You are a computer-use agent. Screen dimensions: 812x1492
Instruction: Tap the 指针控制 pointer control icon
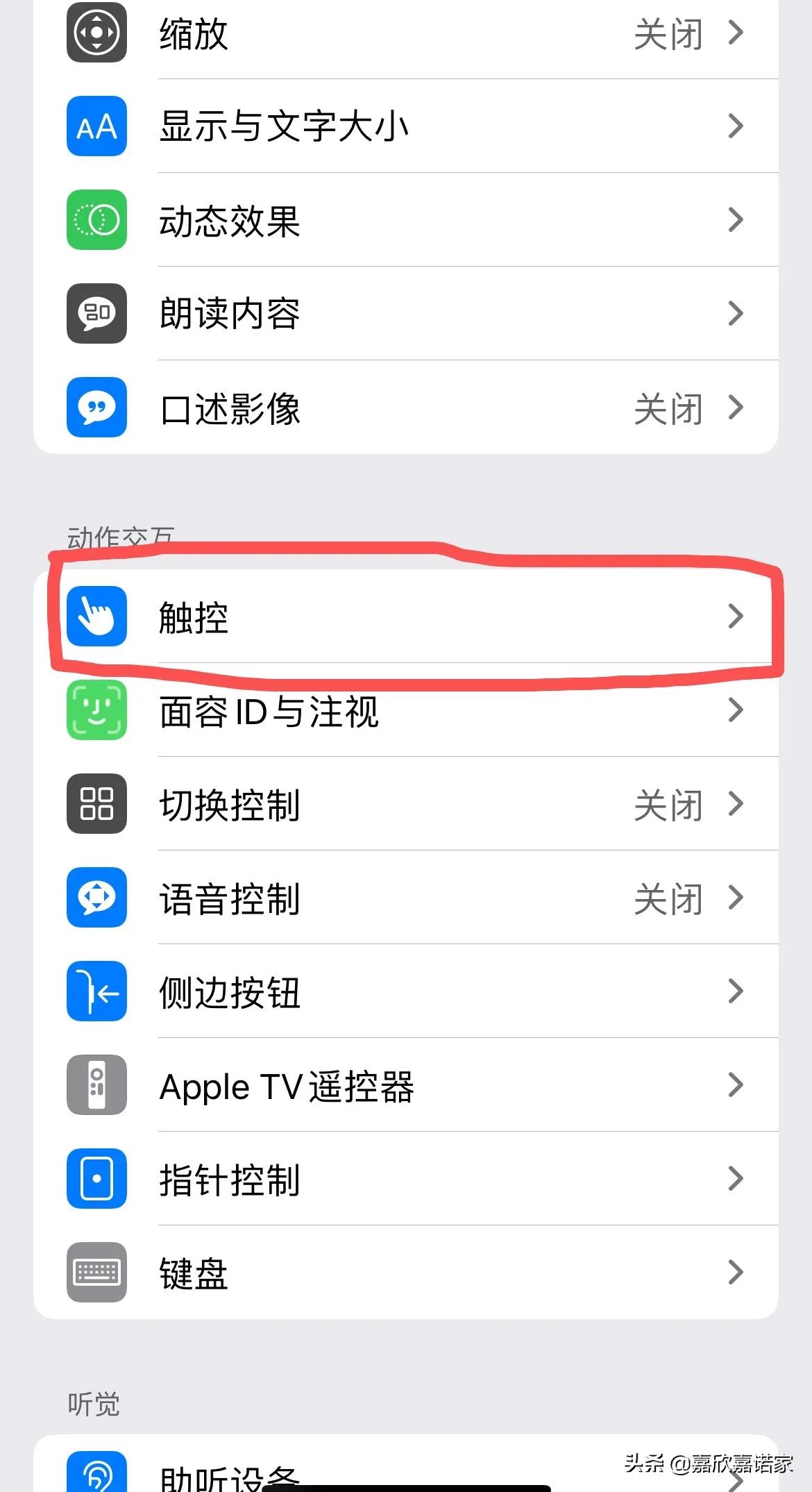[96, 1179]
